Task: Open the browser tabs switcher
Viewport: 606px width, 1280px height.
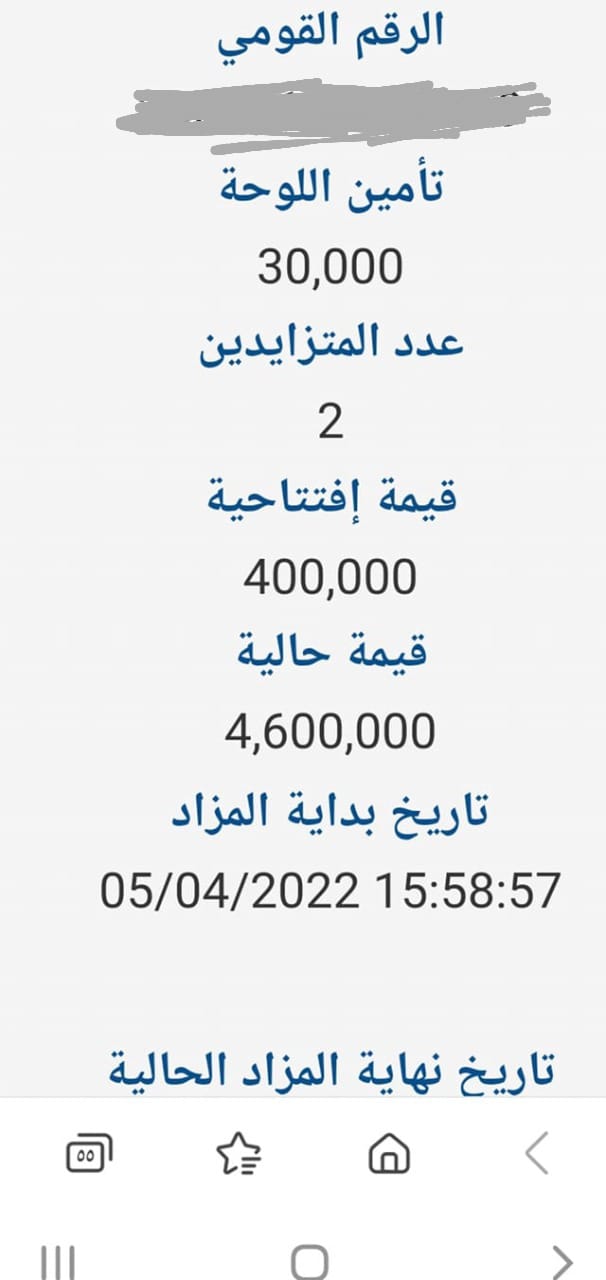Action: click(88, 1156)
